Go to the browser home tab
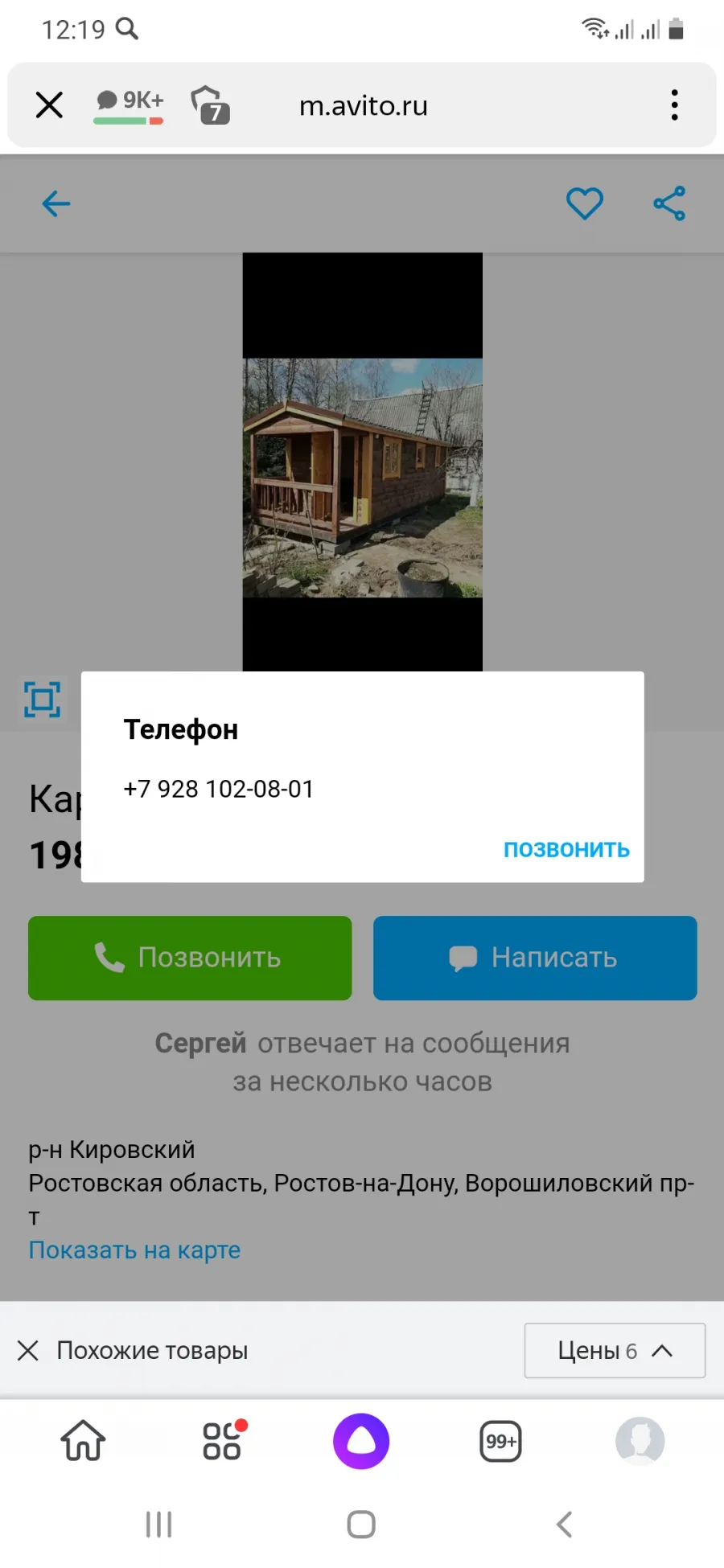Image resolution: width=724 pixels, height=1568 pixels. 83,1440
